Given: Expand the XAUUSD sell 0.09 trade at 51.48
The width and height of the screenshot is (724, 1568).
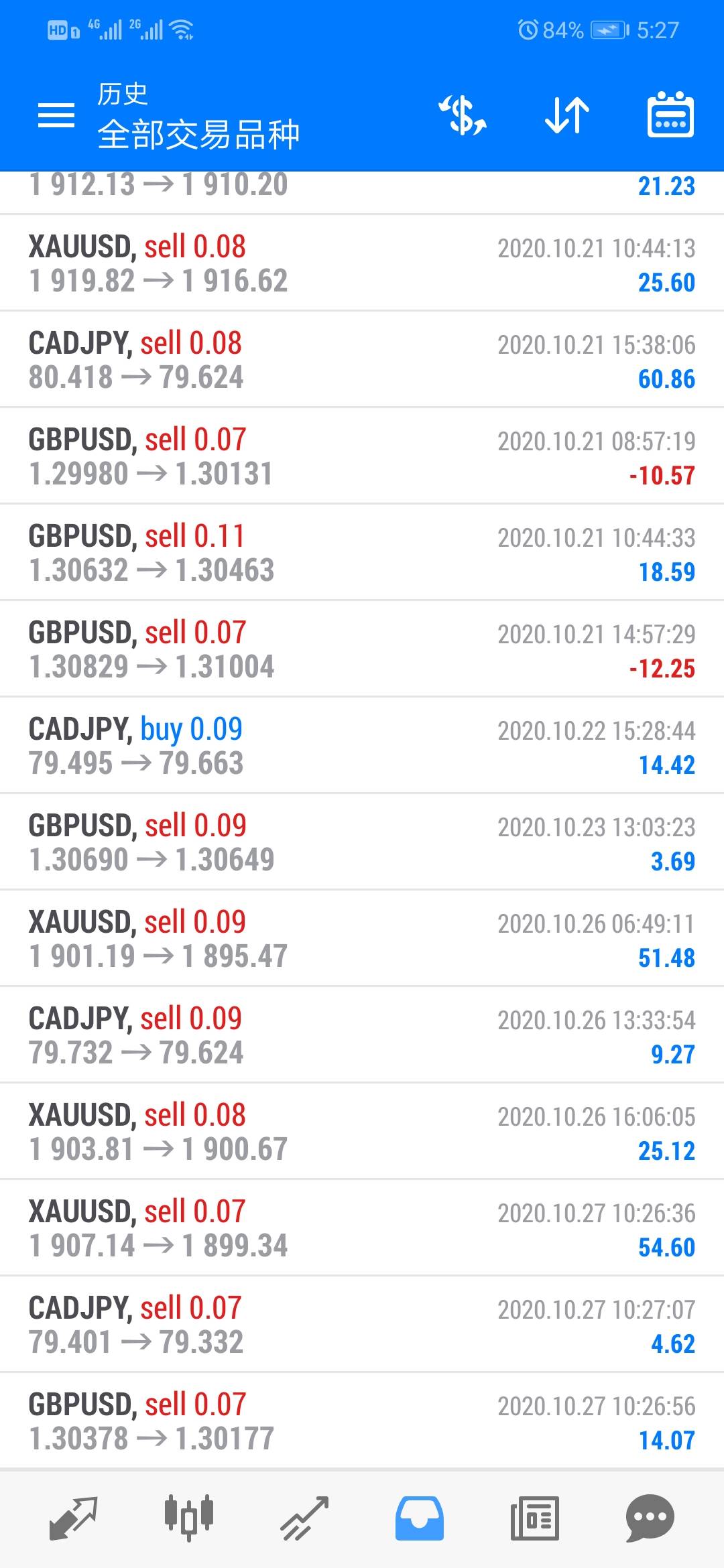Looking at the screenshot, I should [362, 939].
